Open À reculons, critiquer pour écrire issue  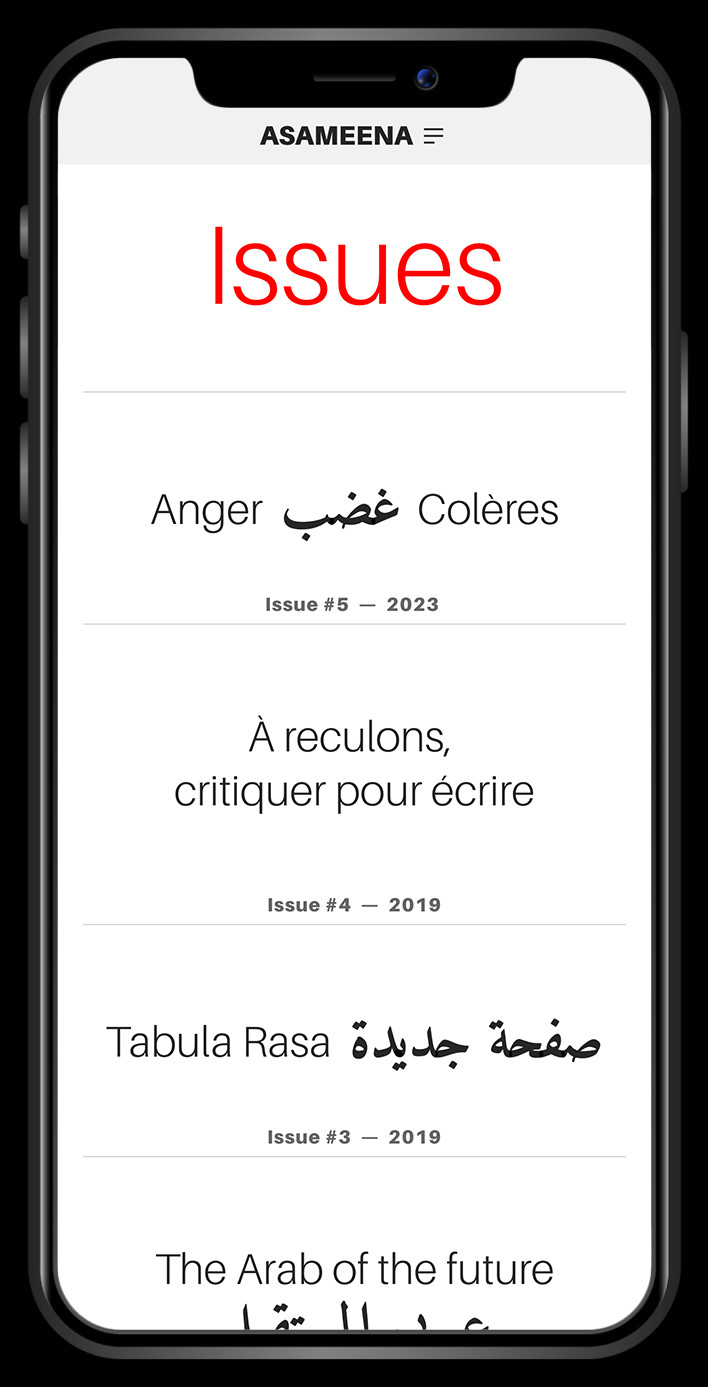[354, 765]
